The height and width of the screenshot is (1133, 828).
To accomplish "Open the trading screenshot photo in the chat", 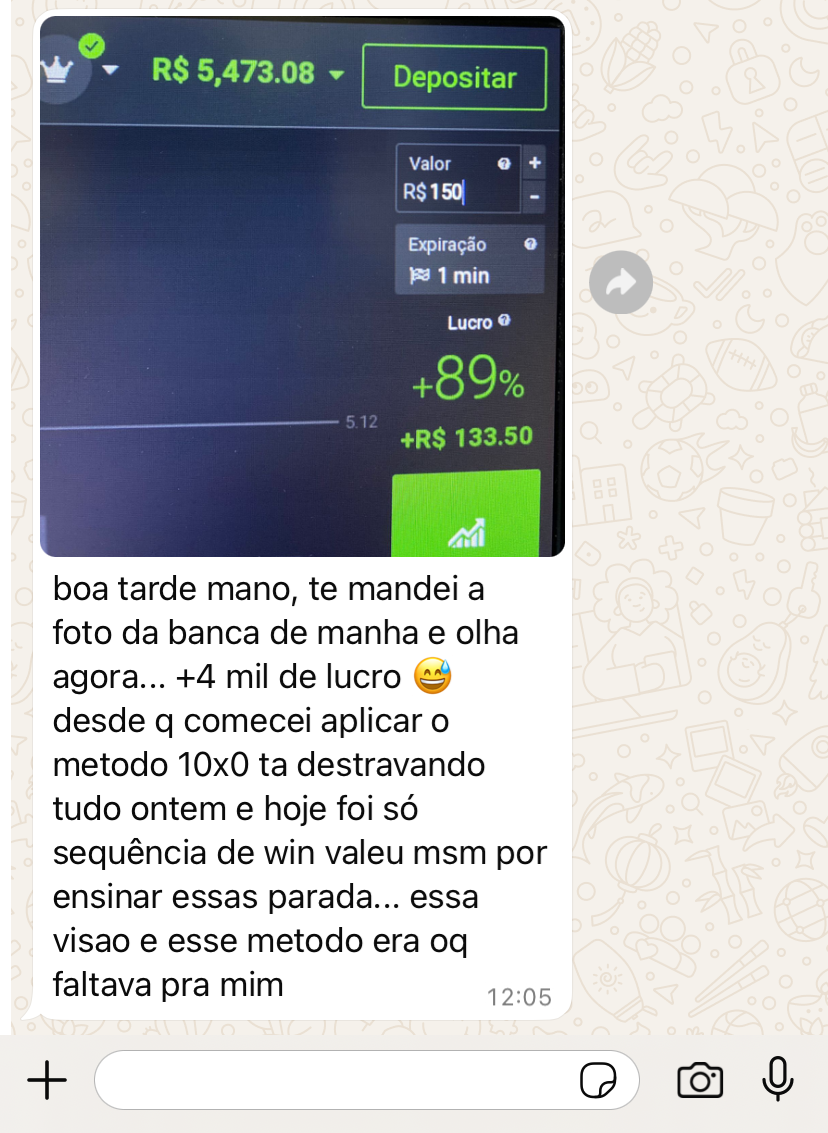I will 302,286.
